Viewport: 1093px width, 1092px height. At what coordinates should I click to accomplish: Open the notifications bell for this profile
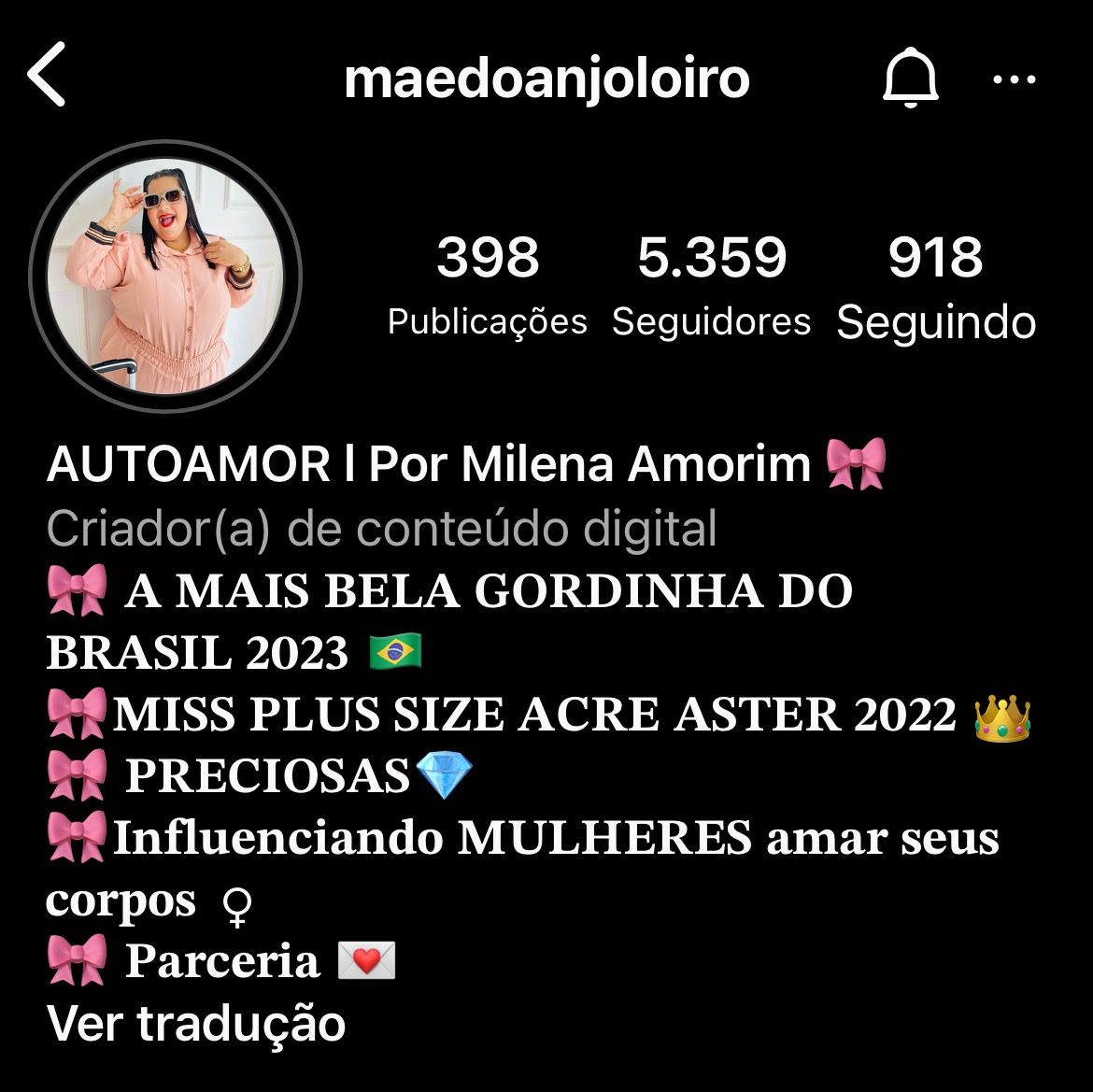(910, 78)
